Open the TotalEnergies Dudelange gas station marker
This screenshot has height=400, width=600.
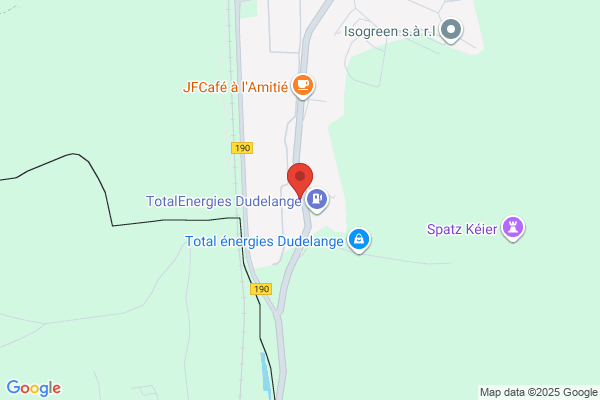point(317,200)
